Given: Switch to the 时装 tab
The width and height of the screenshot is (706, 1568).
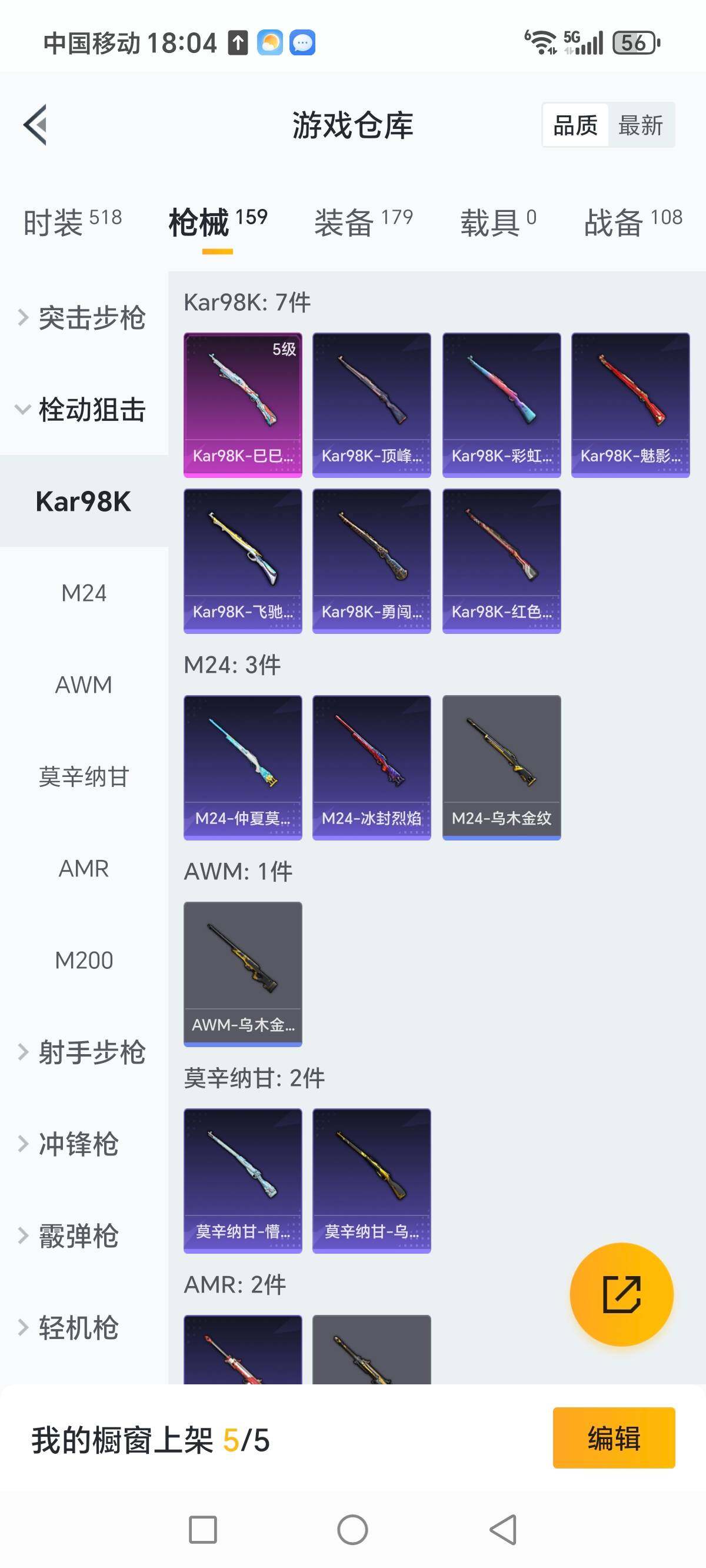Looking at the screenshot, I should pyautogui.click(x=72, y=221).
